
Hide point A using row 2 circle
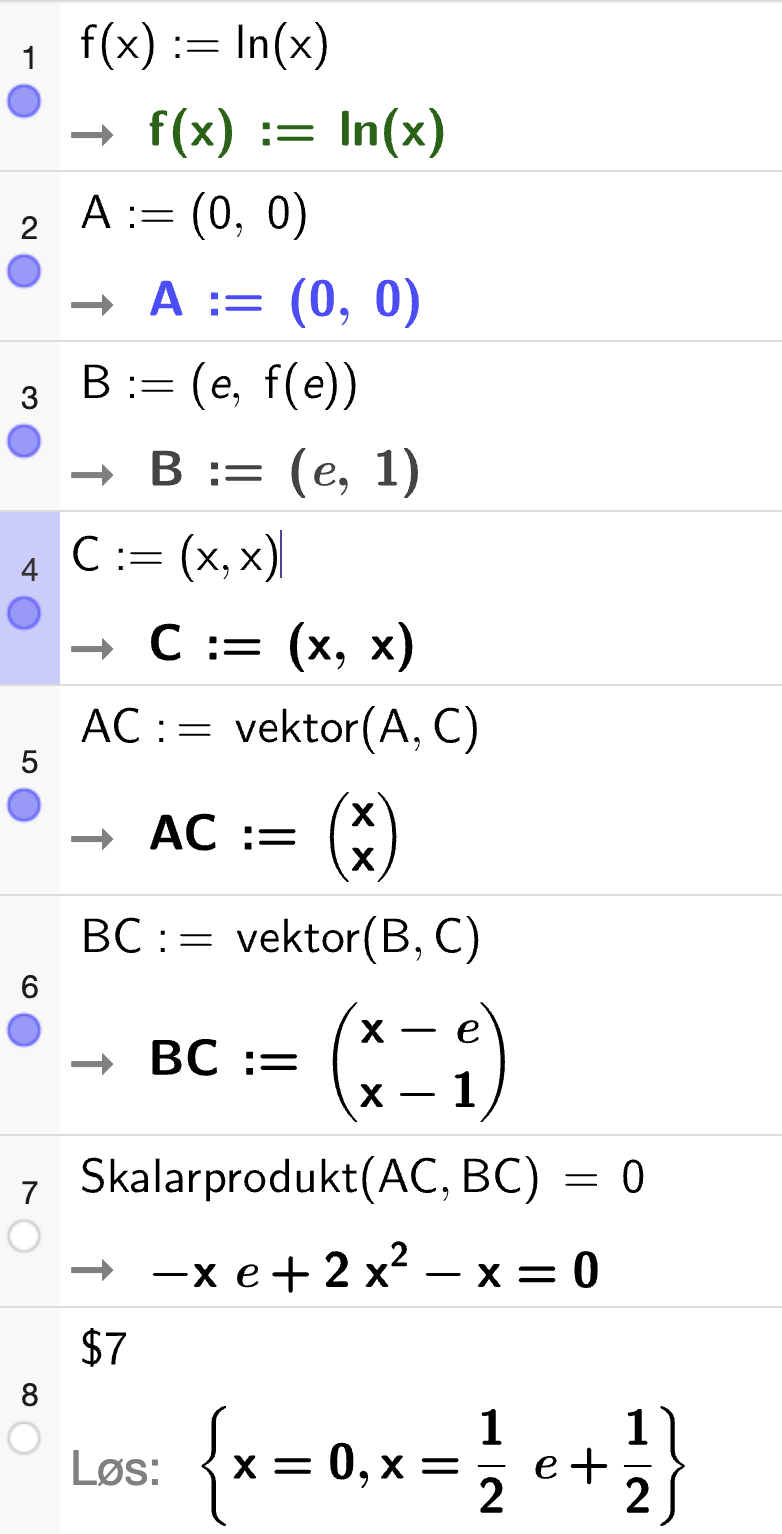[24, 270]
